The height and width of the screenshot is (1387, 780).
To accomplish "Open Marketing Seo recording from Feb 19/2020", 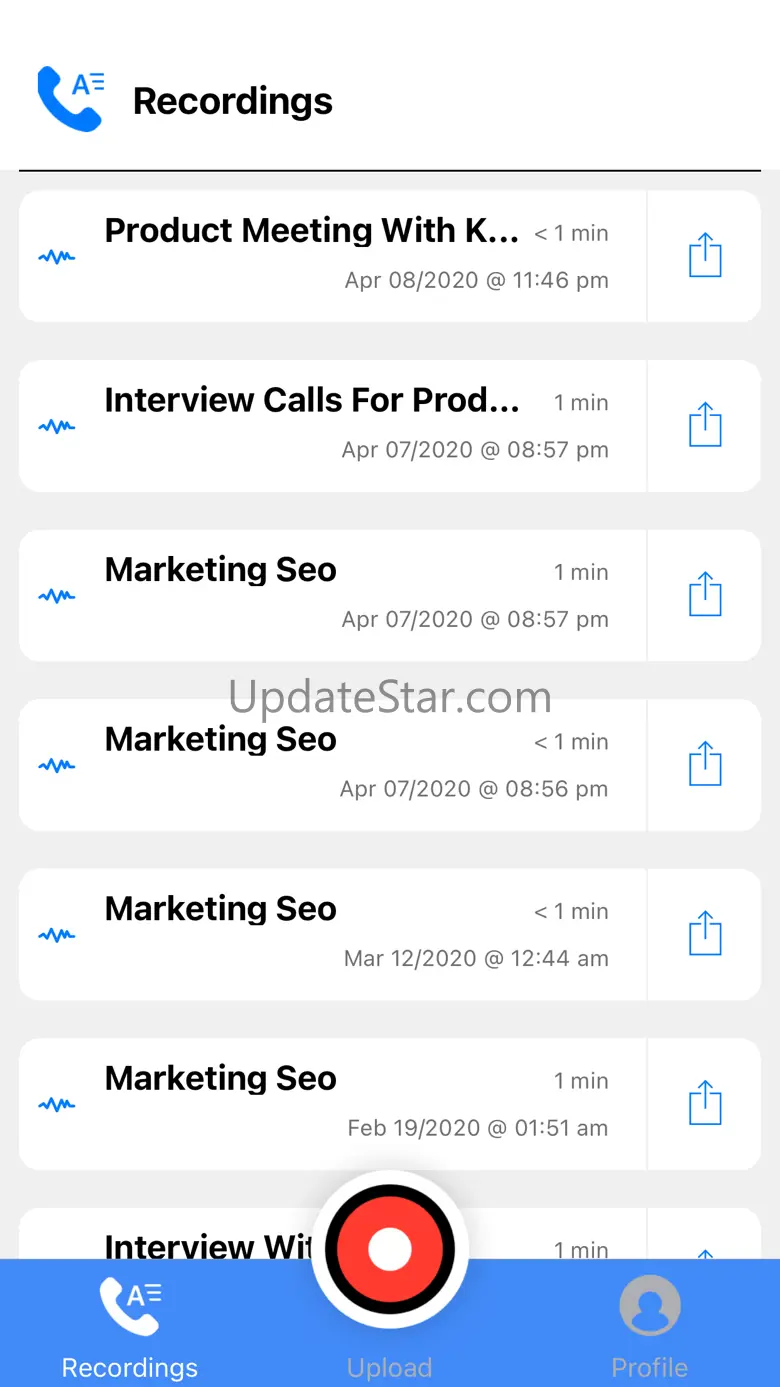I will pos(330,1103).
